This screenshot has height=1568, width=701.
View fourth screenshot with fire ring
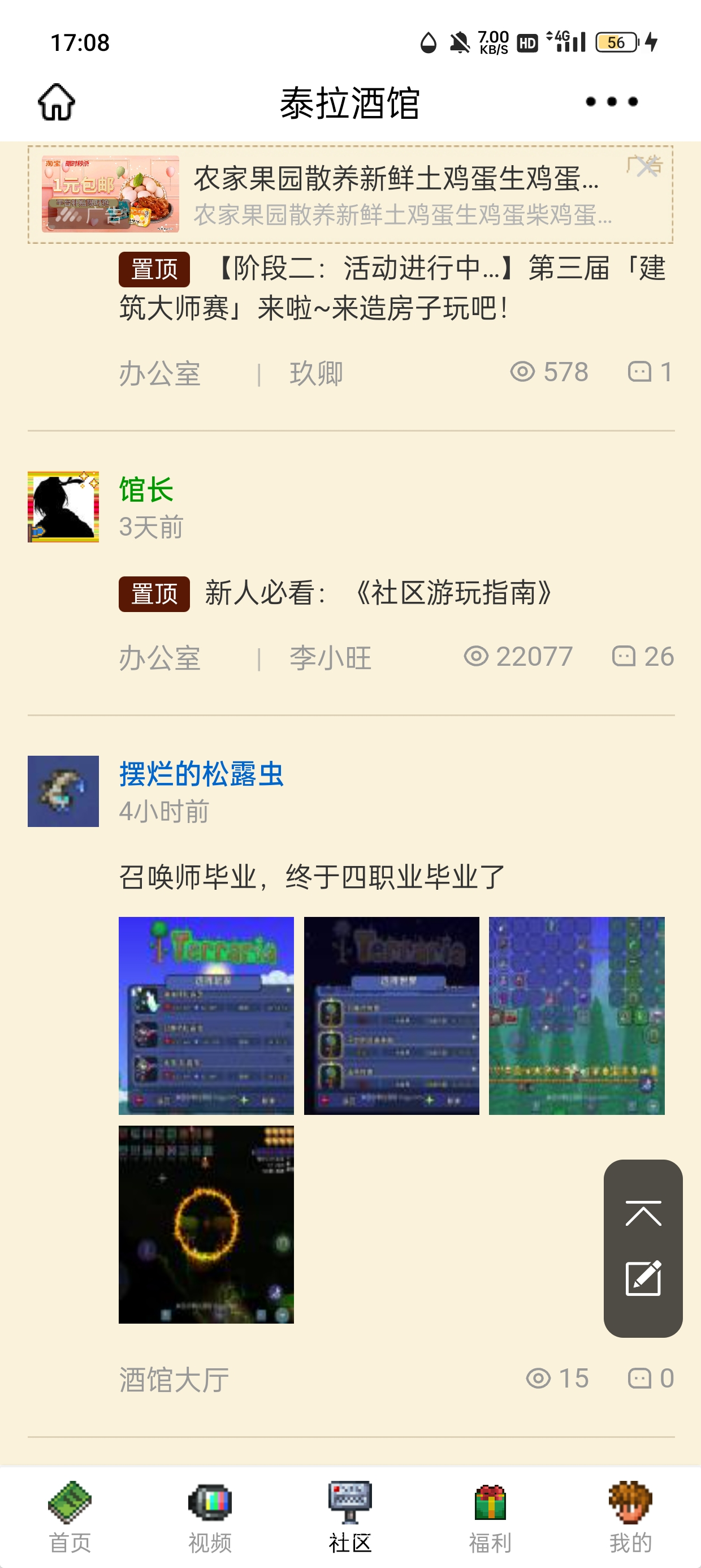(206, 1224)
